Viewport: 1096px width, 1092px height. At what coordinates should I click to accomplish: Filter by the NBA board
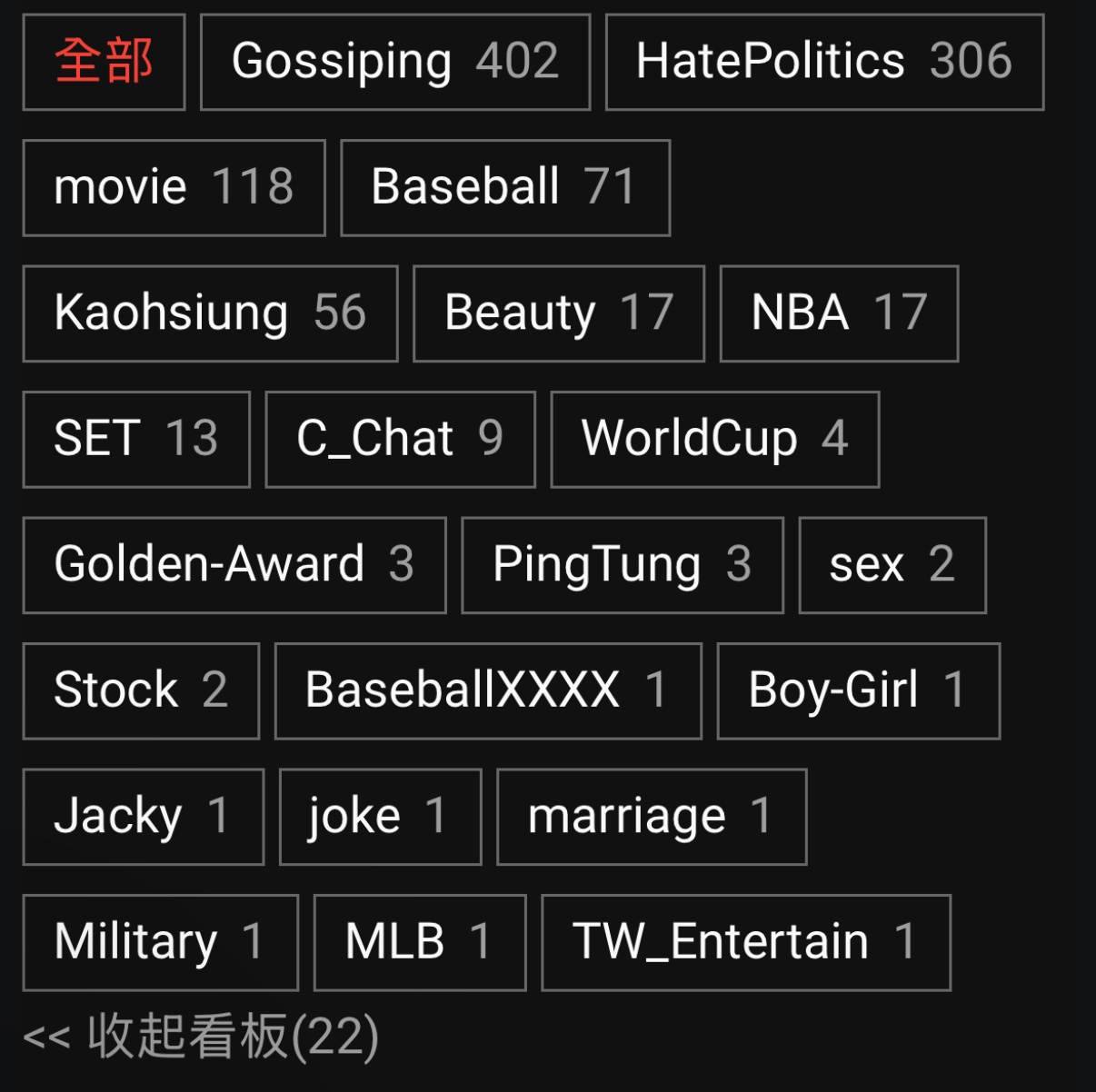point(839,313)
